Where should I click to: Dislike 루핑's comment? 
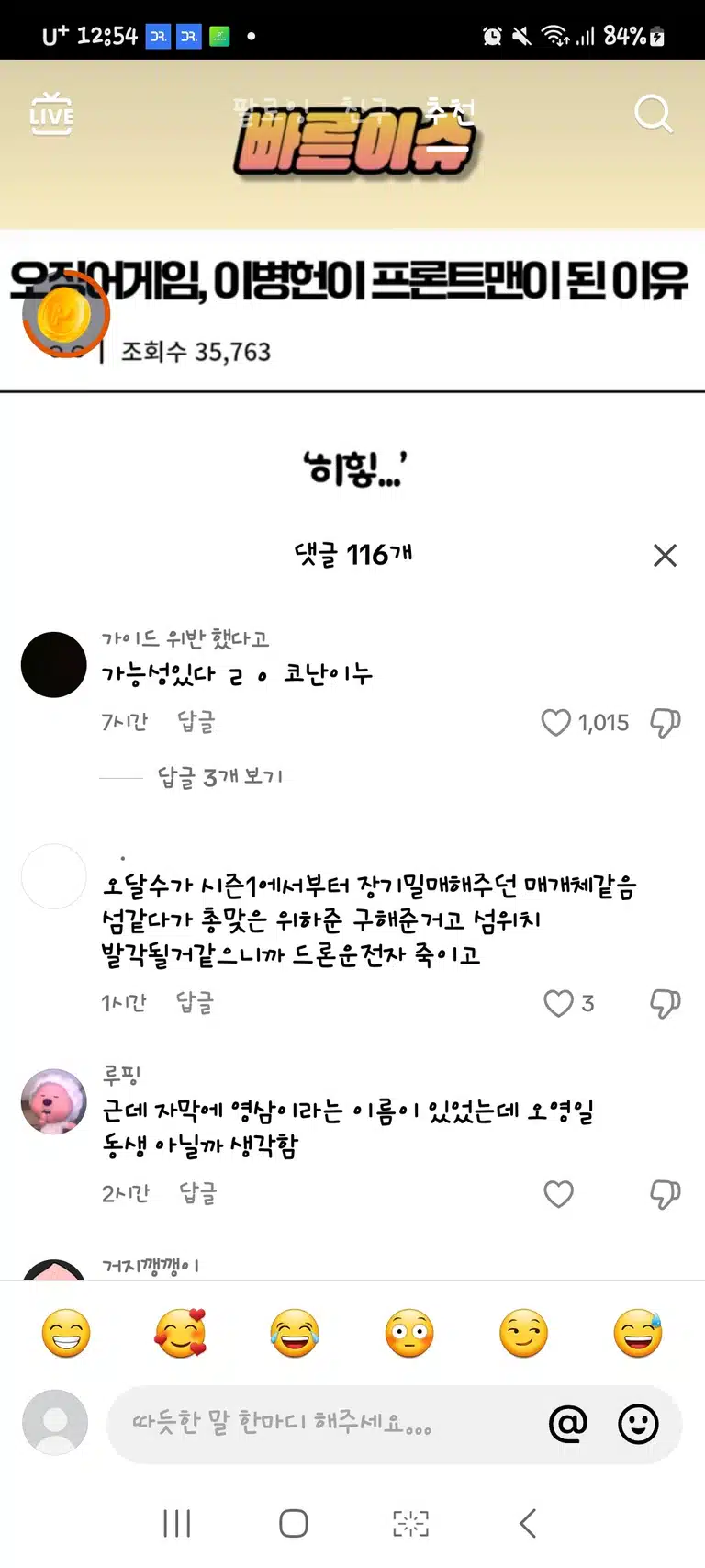pos(666,1194)
